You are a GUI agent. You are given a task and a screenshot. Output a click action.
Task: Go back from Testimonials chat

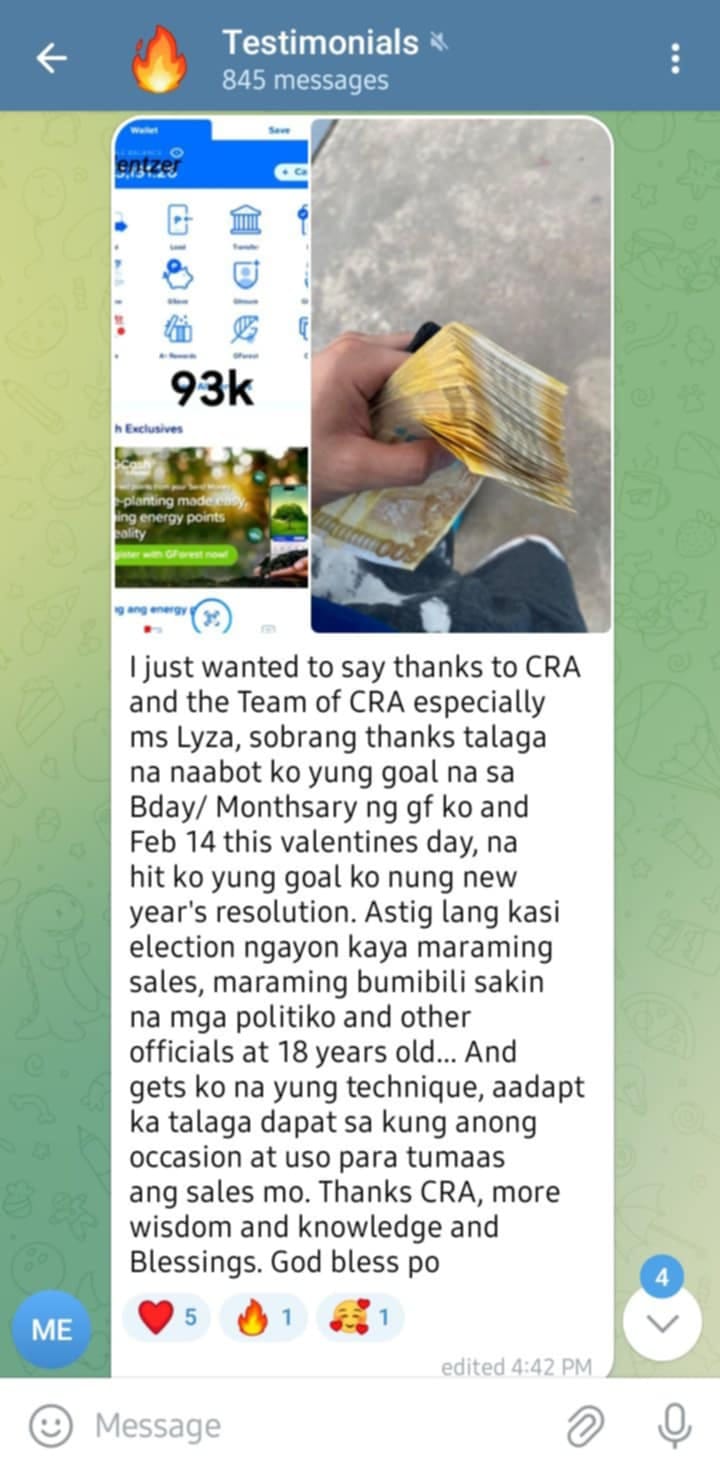pyautogui.click(x=51, y=58)
